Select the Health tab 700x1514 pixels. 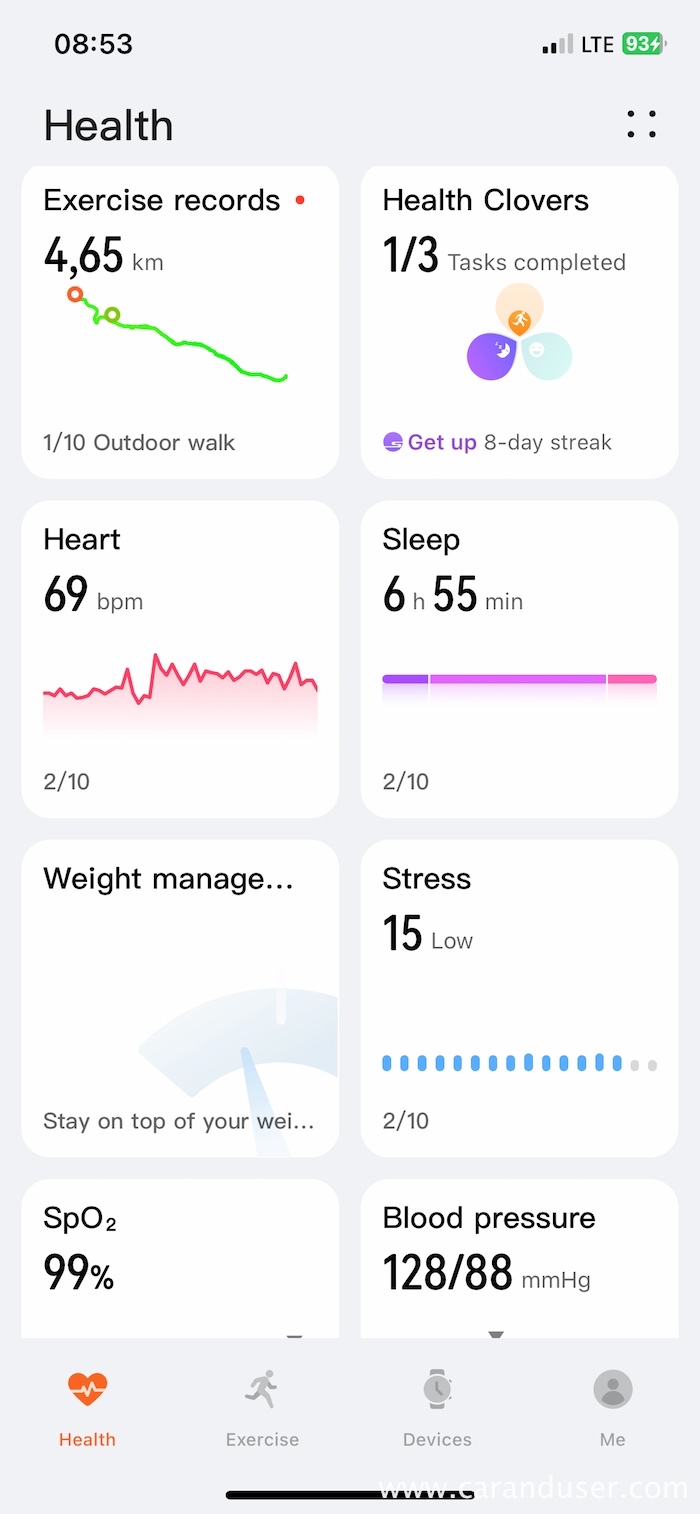pyautogui.click(x=87, y=1408)
